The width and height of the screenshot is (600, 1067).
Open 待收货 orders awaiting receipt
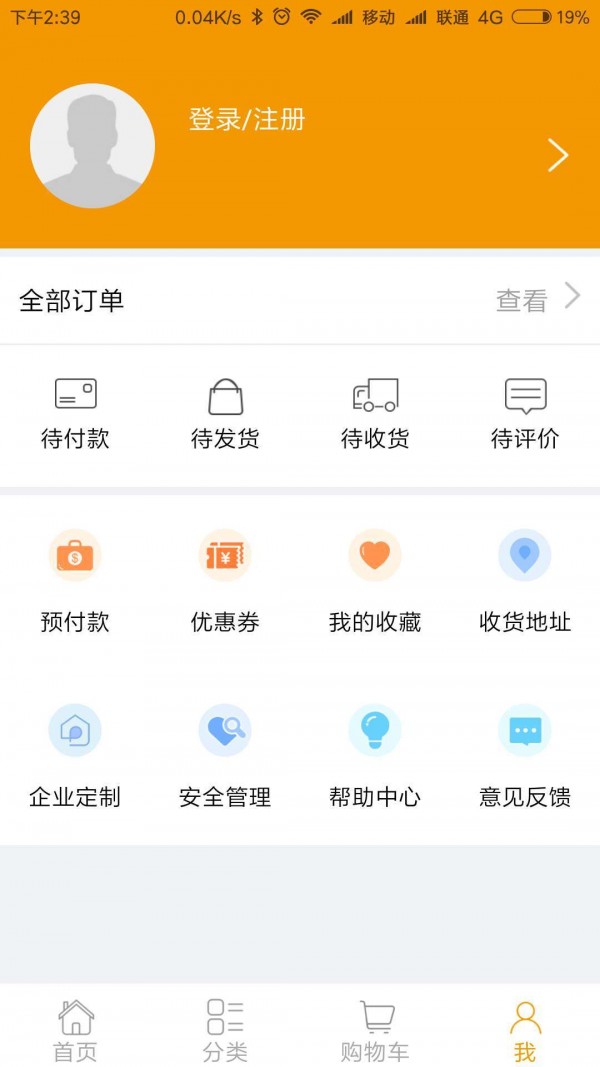[x=375, y=414]
